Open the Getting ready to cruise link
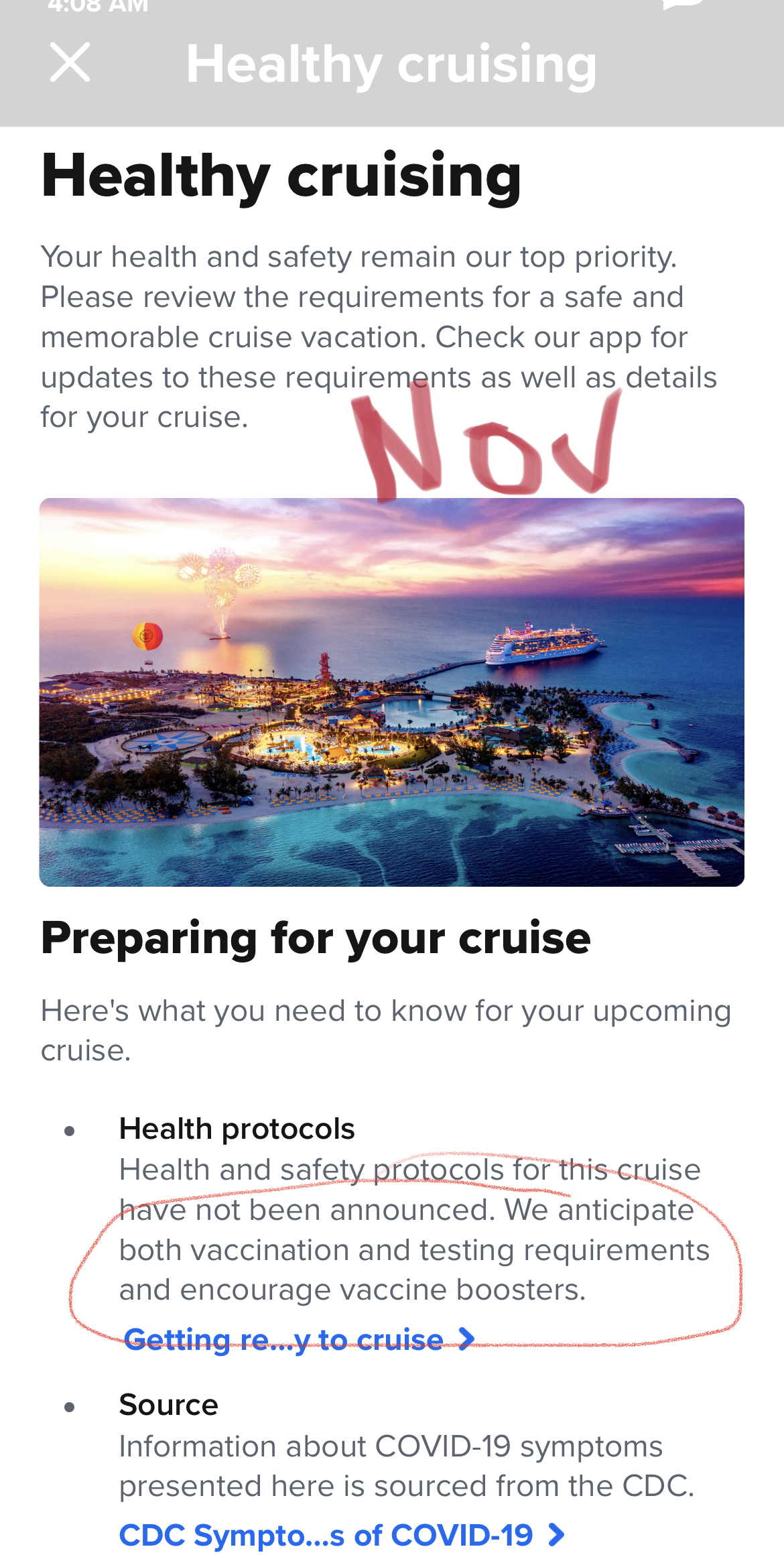The width and height of the screenshot is (784, 1555). [300, 1340]
